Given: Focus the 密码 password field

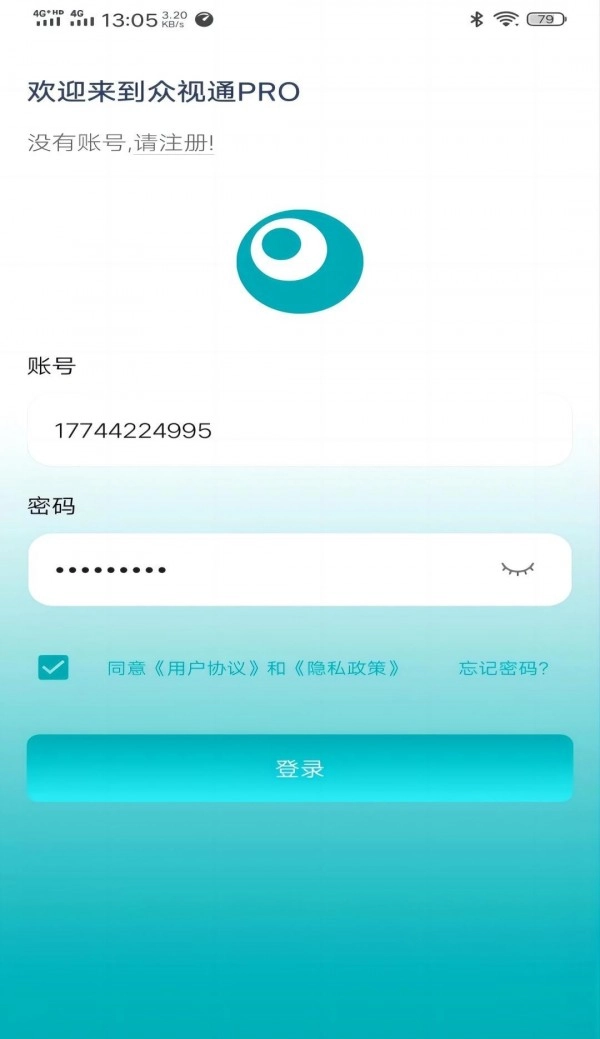Looking at the screenshot, I should [300, 570].
